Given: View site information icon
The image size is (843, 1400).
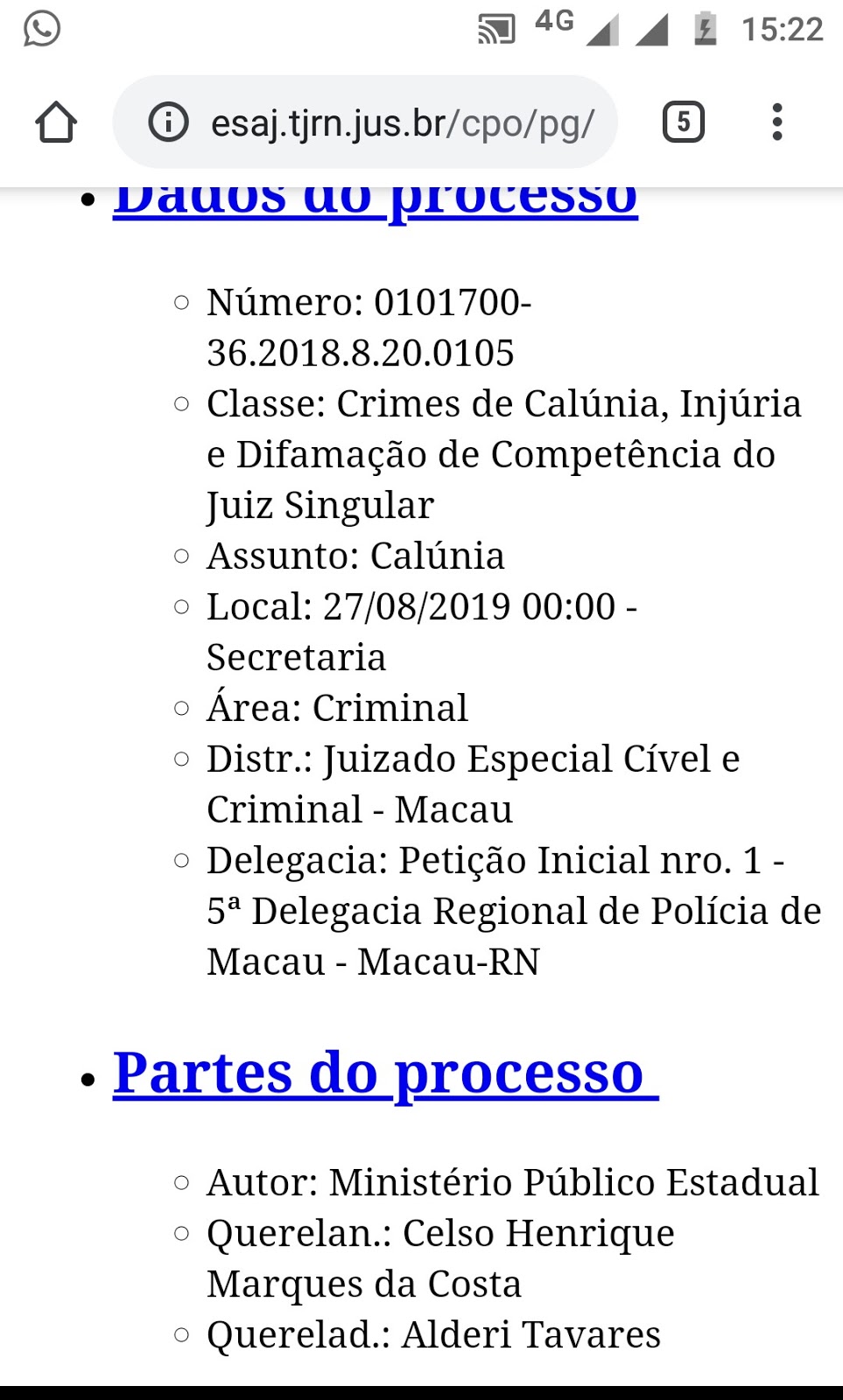Looking at the screenshot, I should (168, 122).
